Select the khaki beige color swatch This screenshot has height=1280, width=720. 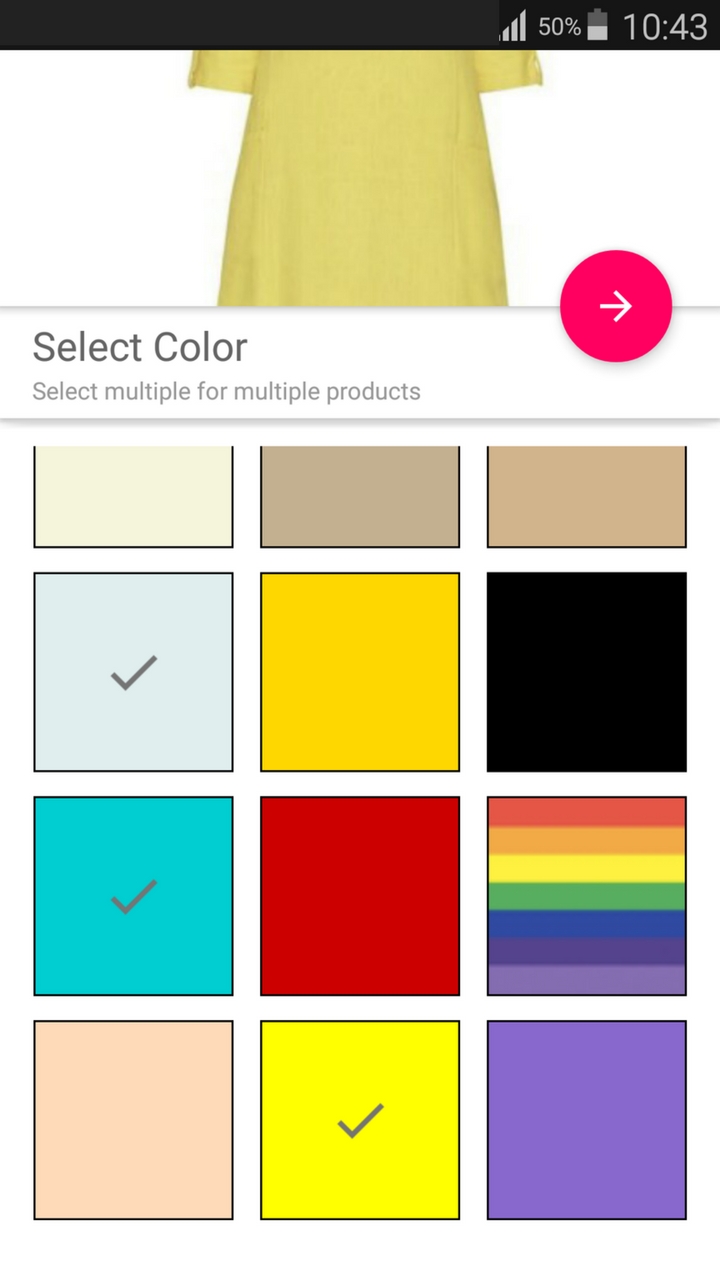tap(360, 497)
